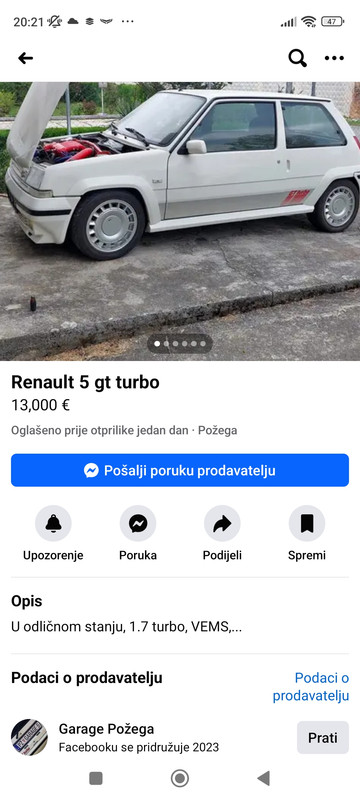The image size is (360, 800).
Task: Tap Pošalji poruku prodavatelju button
Action: (180, 470)
